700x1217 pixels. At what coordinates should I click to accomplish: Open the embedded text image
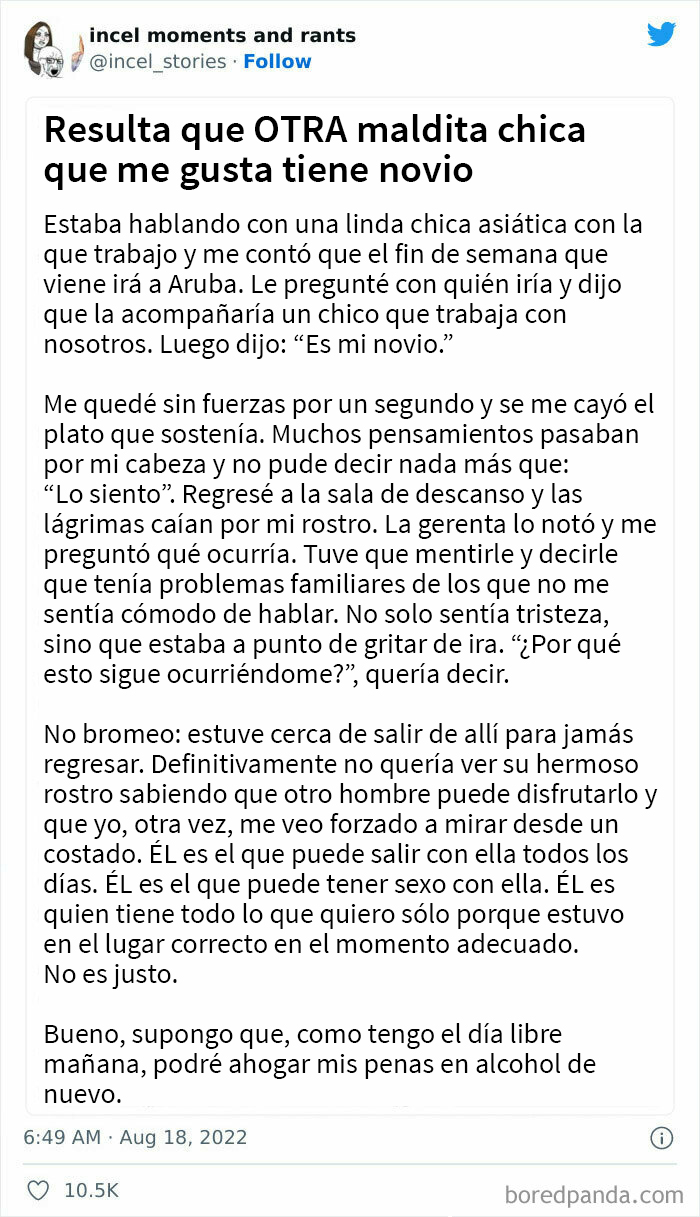tap(350, 605)
